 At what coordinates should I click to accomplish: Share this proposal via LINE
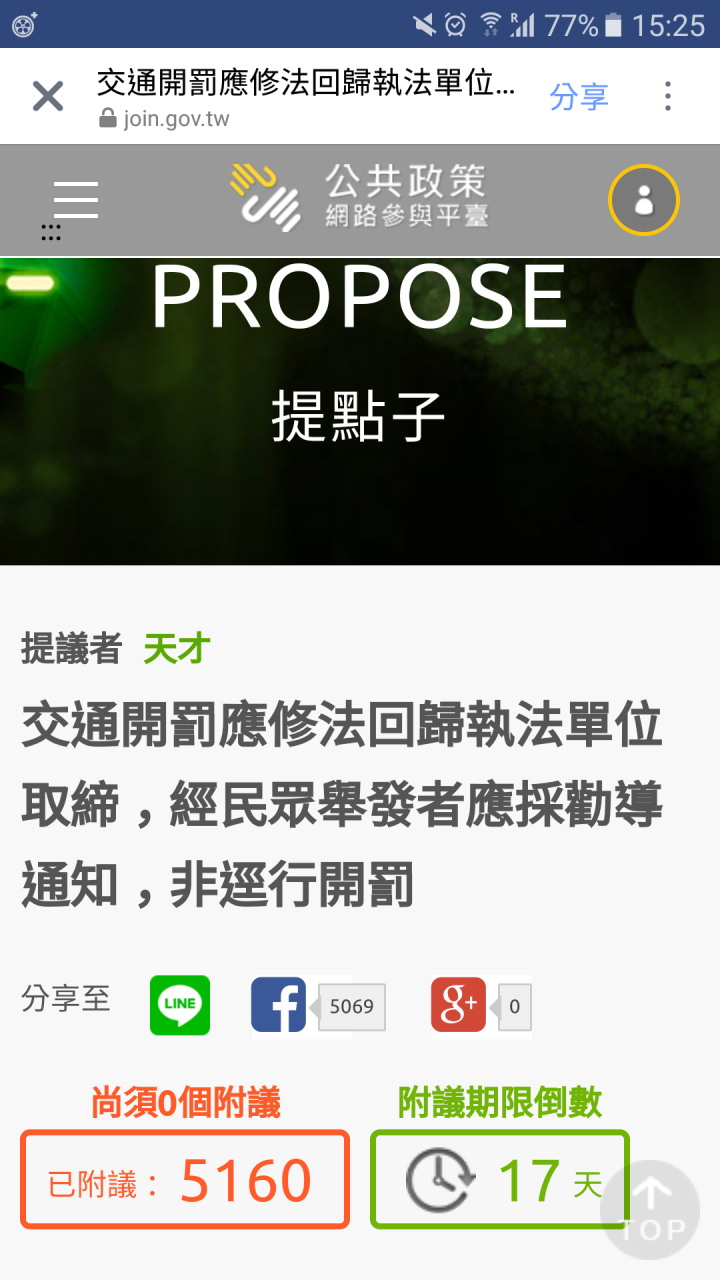(180, 1005)
